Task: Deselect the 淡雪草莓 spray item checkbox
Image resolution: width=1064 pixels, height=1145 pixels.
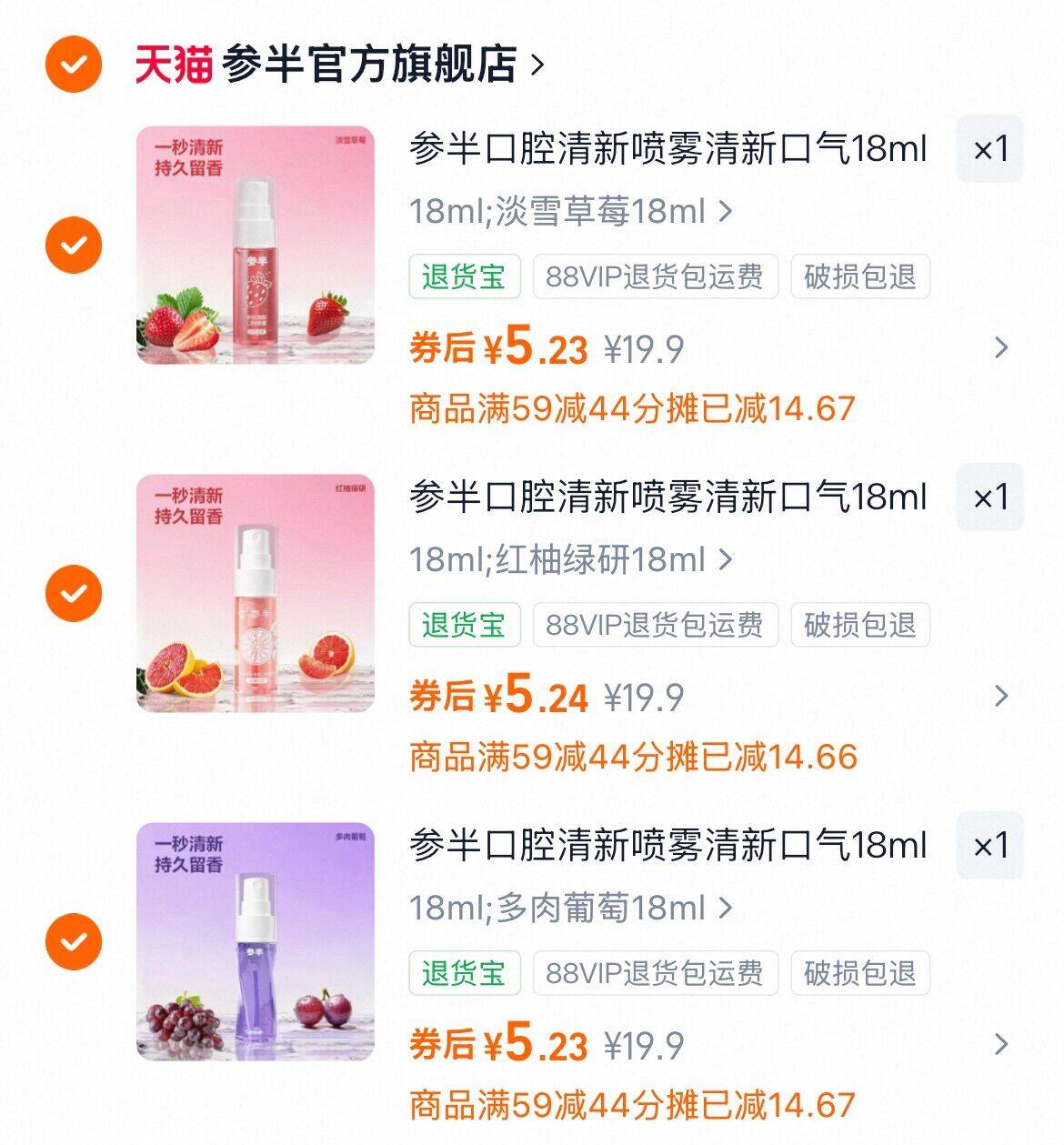Action: click(x=74, y=245)
